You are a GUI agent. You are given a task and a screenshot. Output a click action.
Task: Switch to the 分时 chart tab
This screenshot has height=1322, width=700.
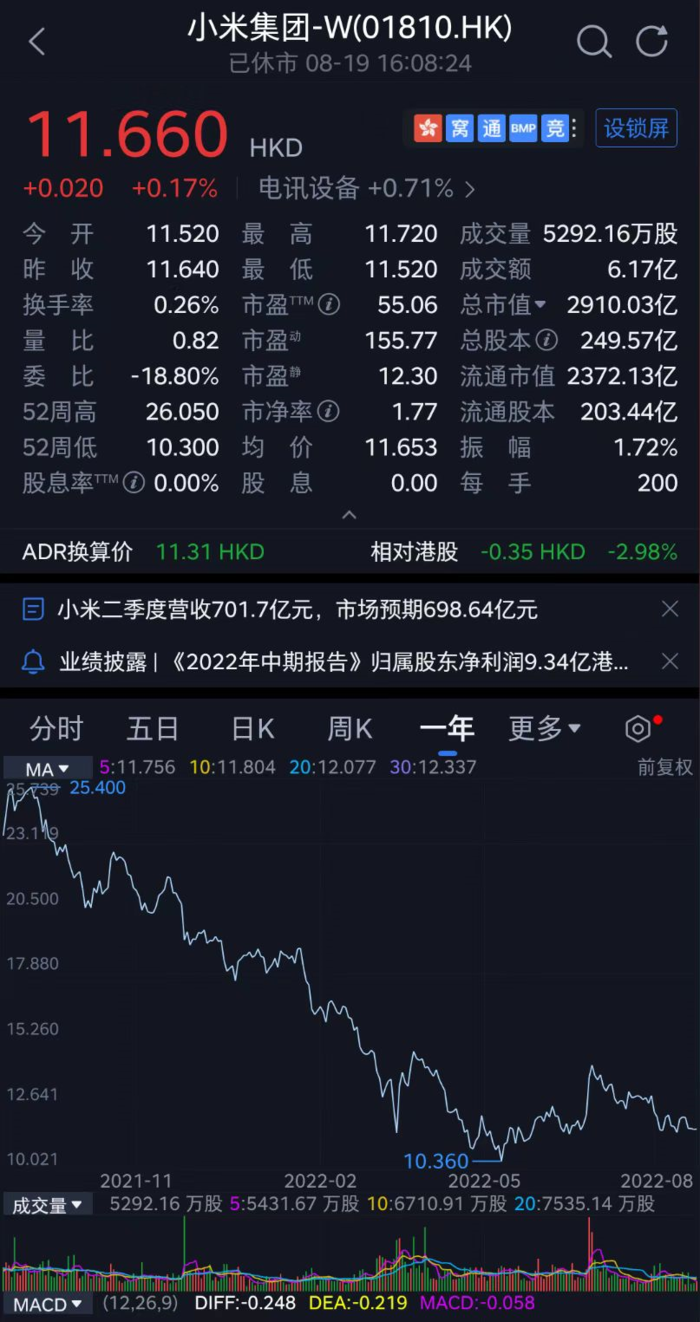pos(56,729)
